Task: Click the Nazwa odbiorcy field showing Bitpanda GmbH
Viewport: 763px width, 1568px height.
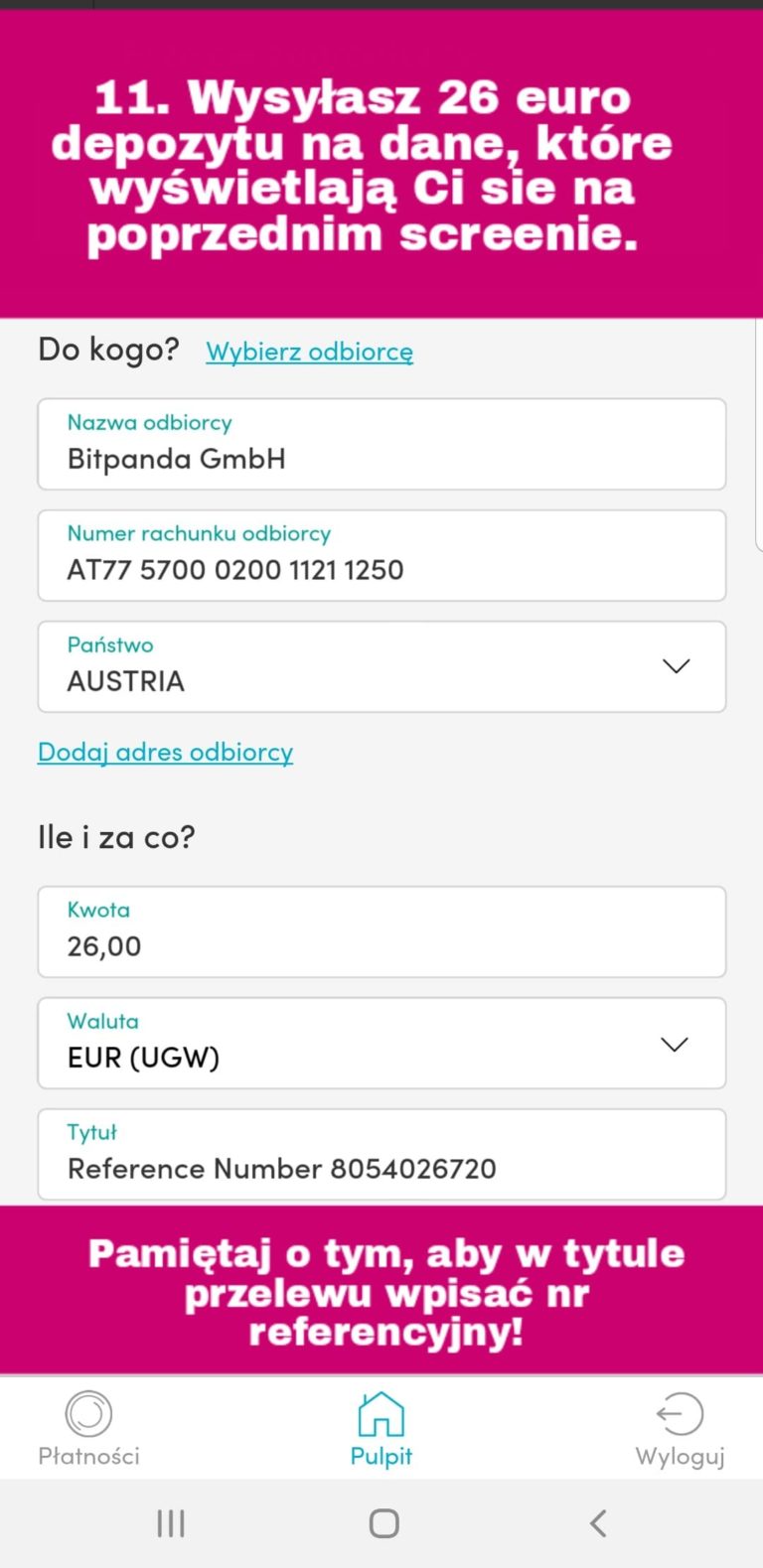Action: coord(381,444)
